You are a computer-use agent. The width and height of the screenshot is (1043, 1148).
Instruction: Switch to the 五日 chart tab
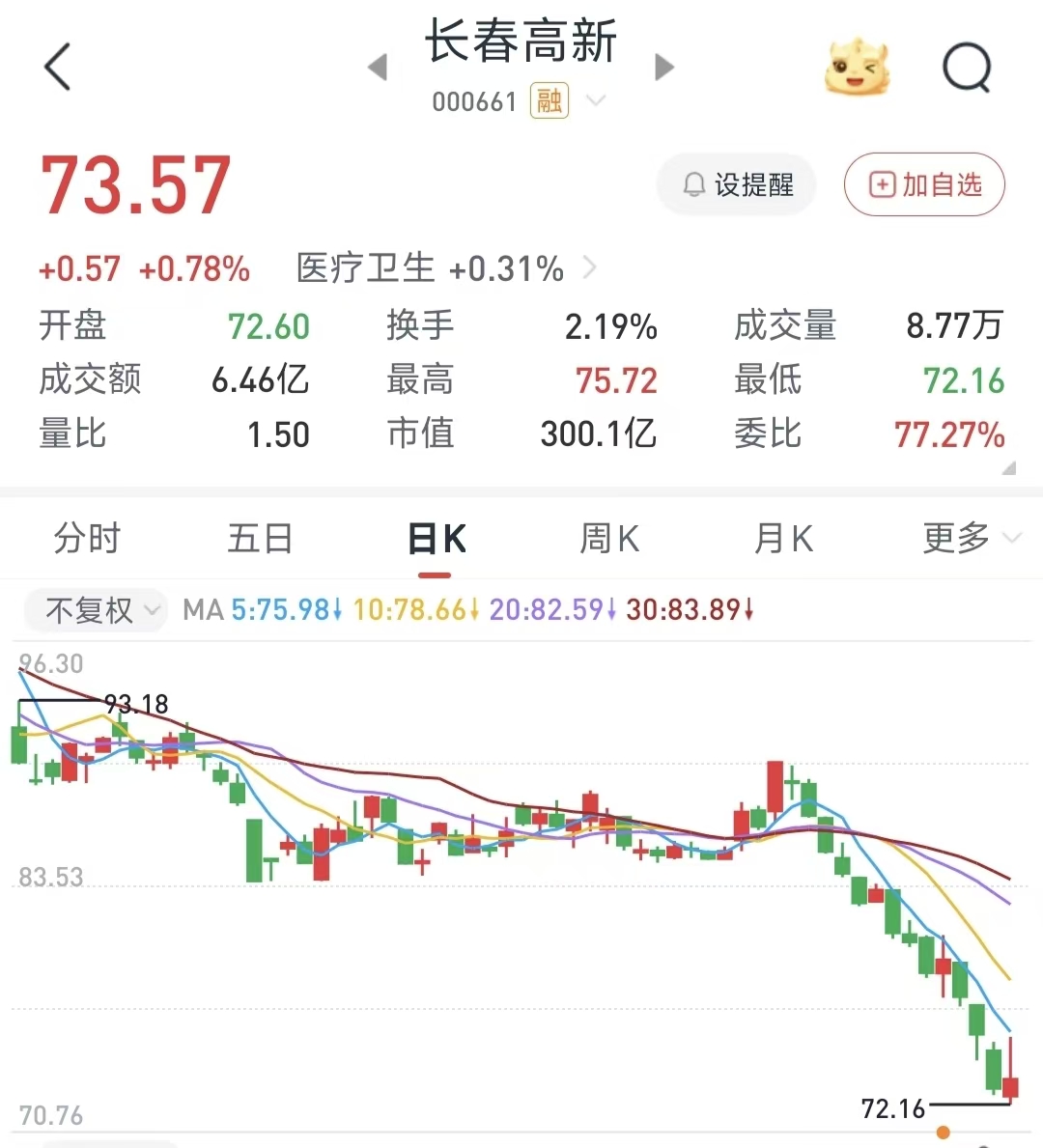[x=260, y=539]
